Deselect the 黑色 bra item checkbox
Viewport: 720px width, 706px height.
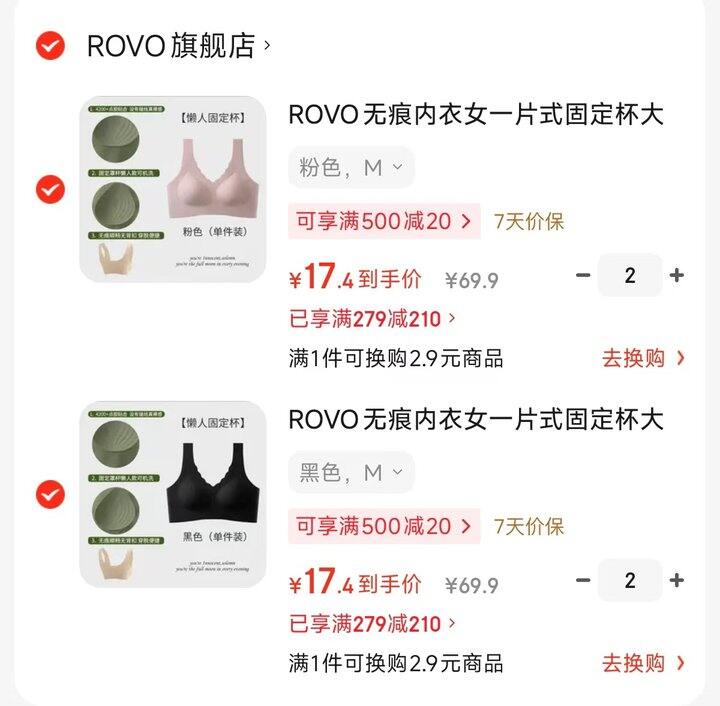(x=50, y=494)
